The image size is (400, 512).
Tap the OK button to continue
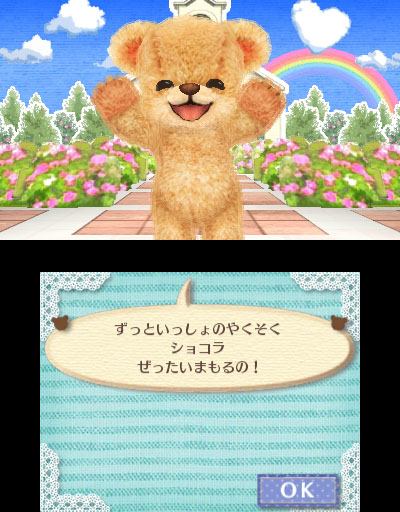[298, 490]
